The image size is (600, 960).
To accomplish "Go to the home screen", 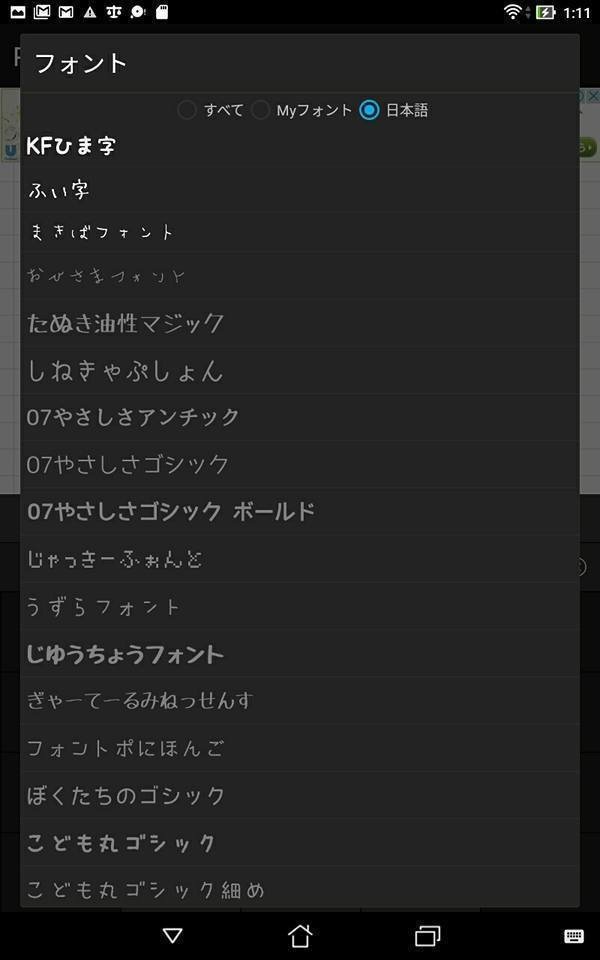I will coord(300,936).
